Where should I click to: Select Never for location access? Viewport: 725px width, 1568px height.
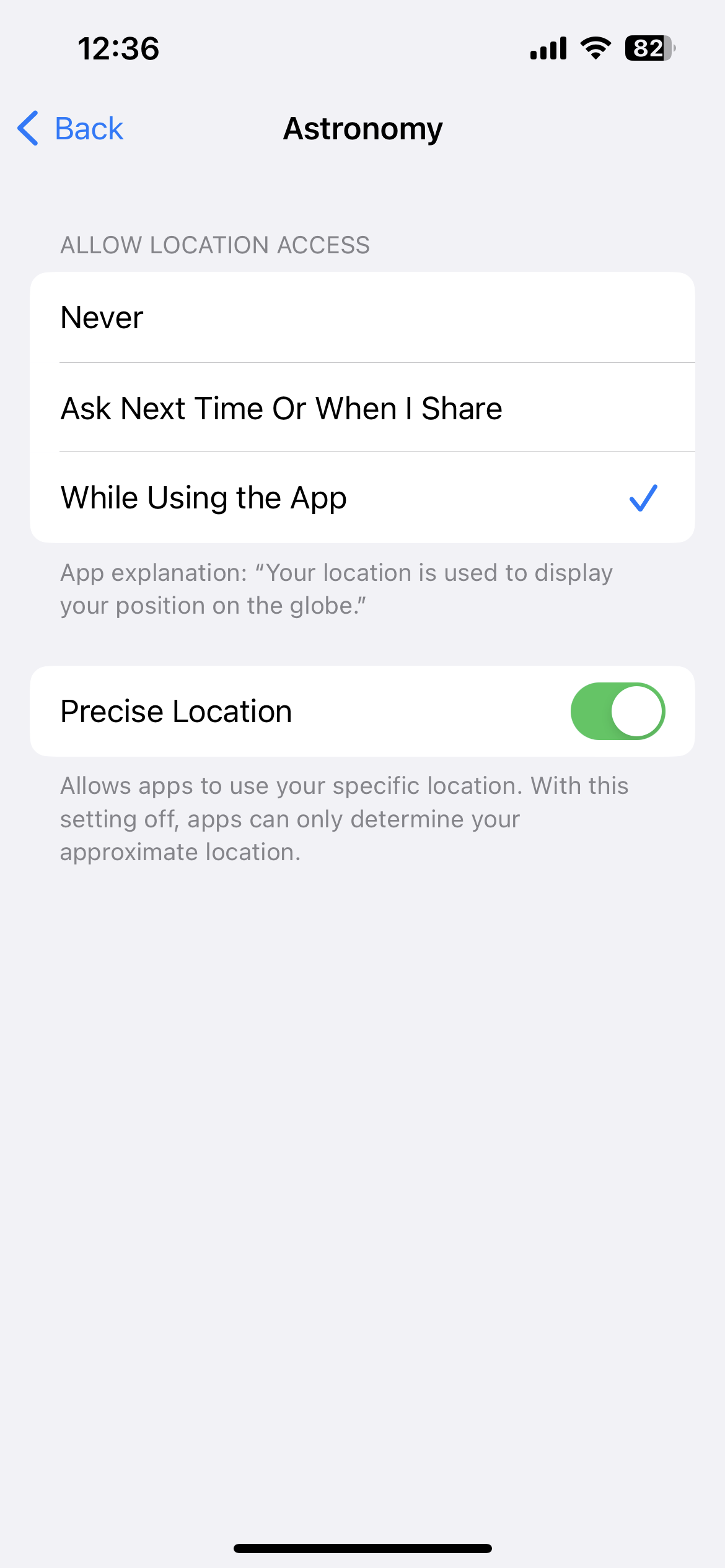362,318
